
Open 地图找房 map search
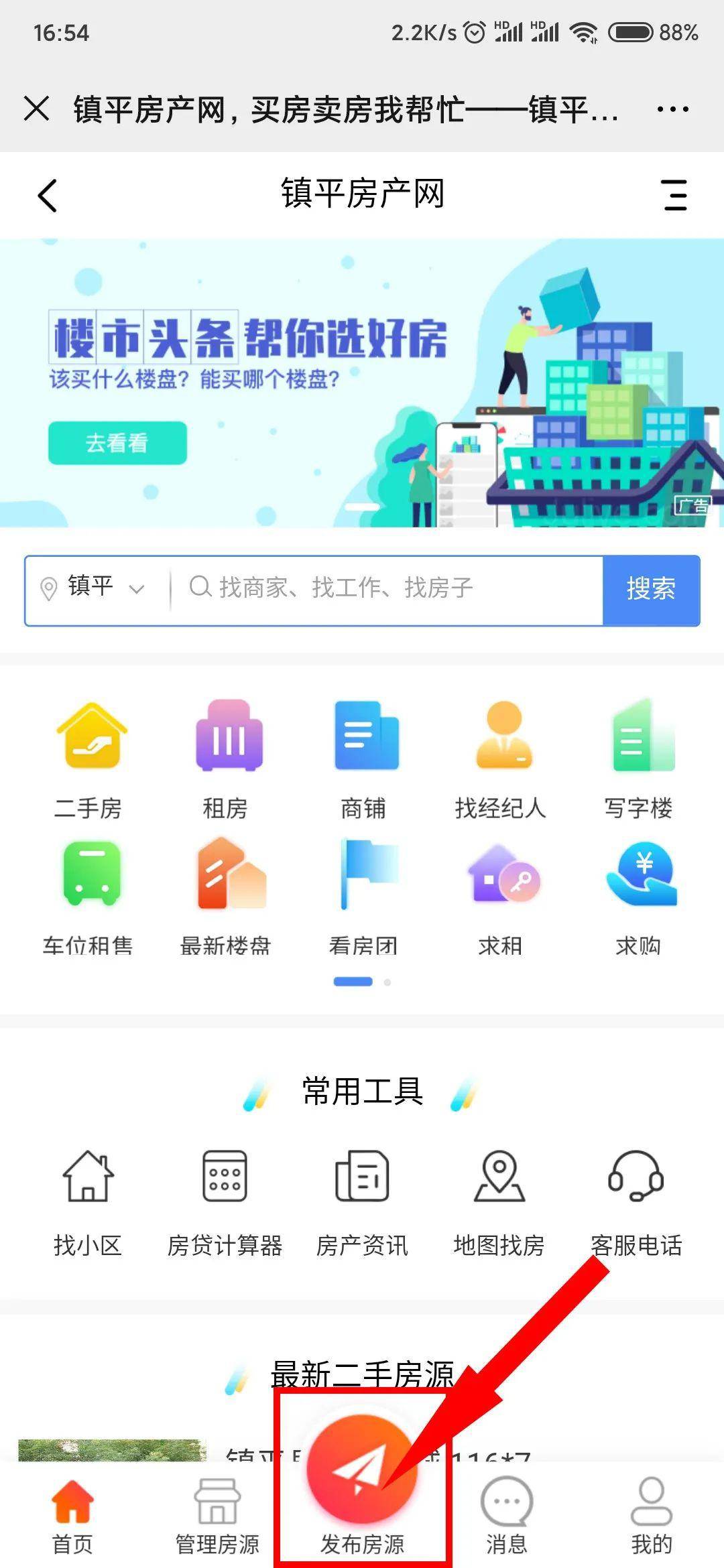[499, 1199]
